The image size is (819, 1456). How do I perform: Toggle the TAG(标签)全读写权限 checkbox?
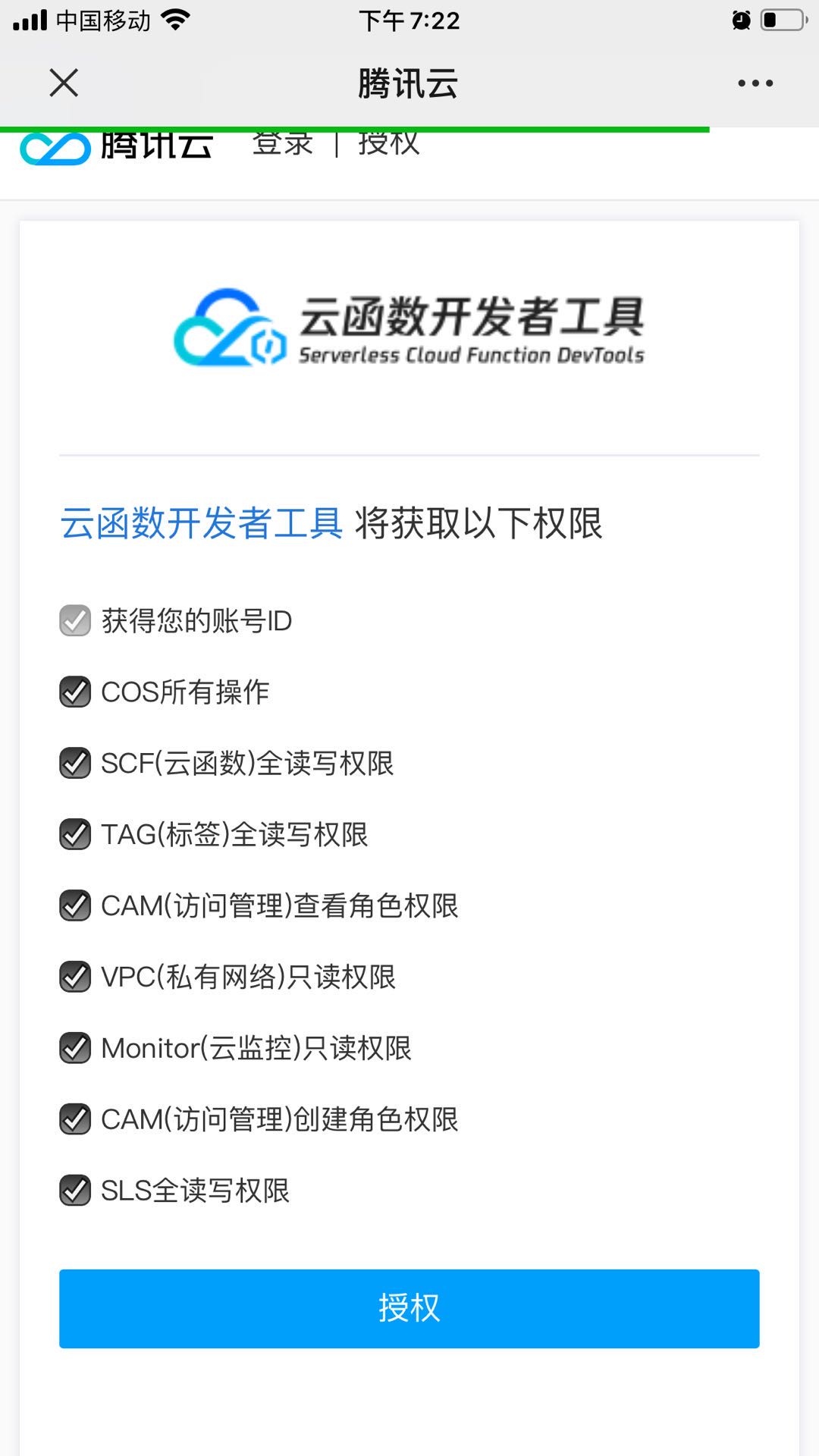pos(74,833)
